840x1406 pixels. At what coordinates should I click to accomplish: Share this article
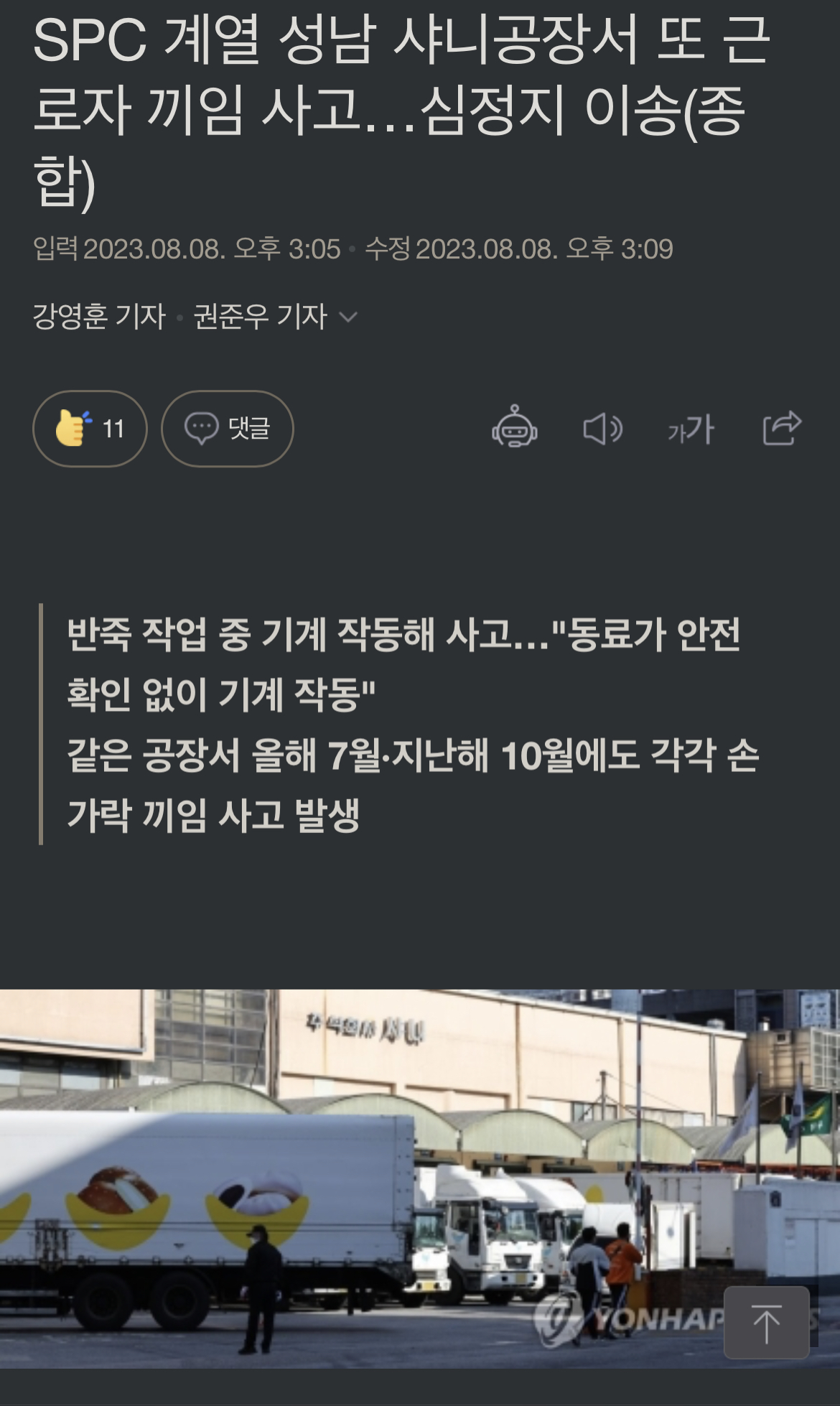pos(781,428)
